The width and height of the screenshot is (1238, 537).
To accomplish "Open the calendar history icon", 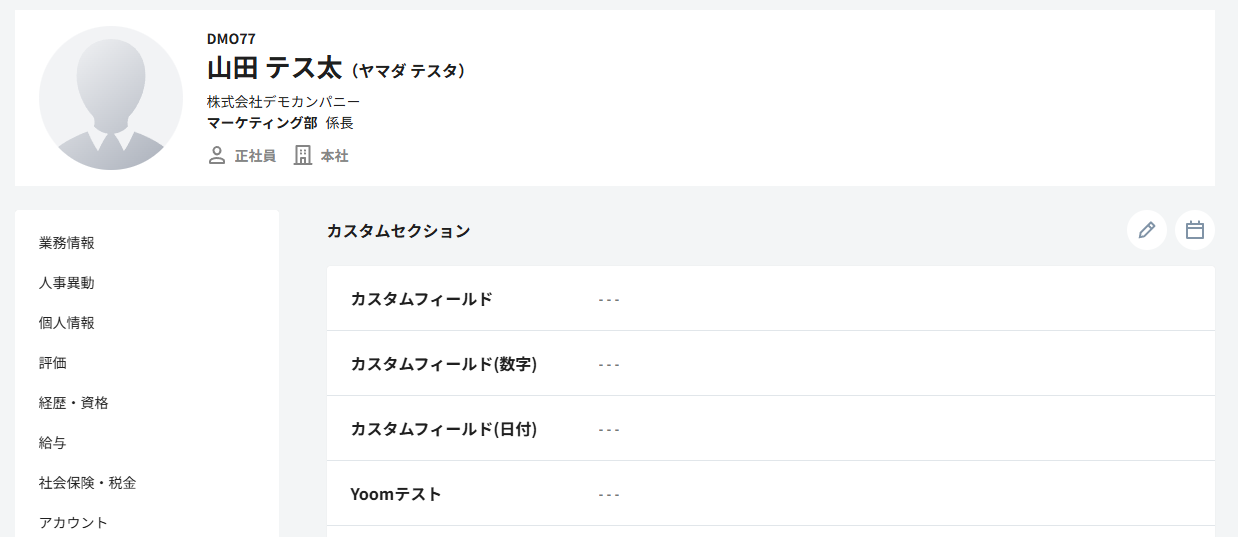I will coord(1194,231).
